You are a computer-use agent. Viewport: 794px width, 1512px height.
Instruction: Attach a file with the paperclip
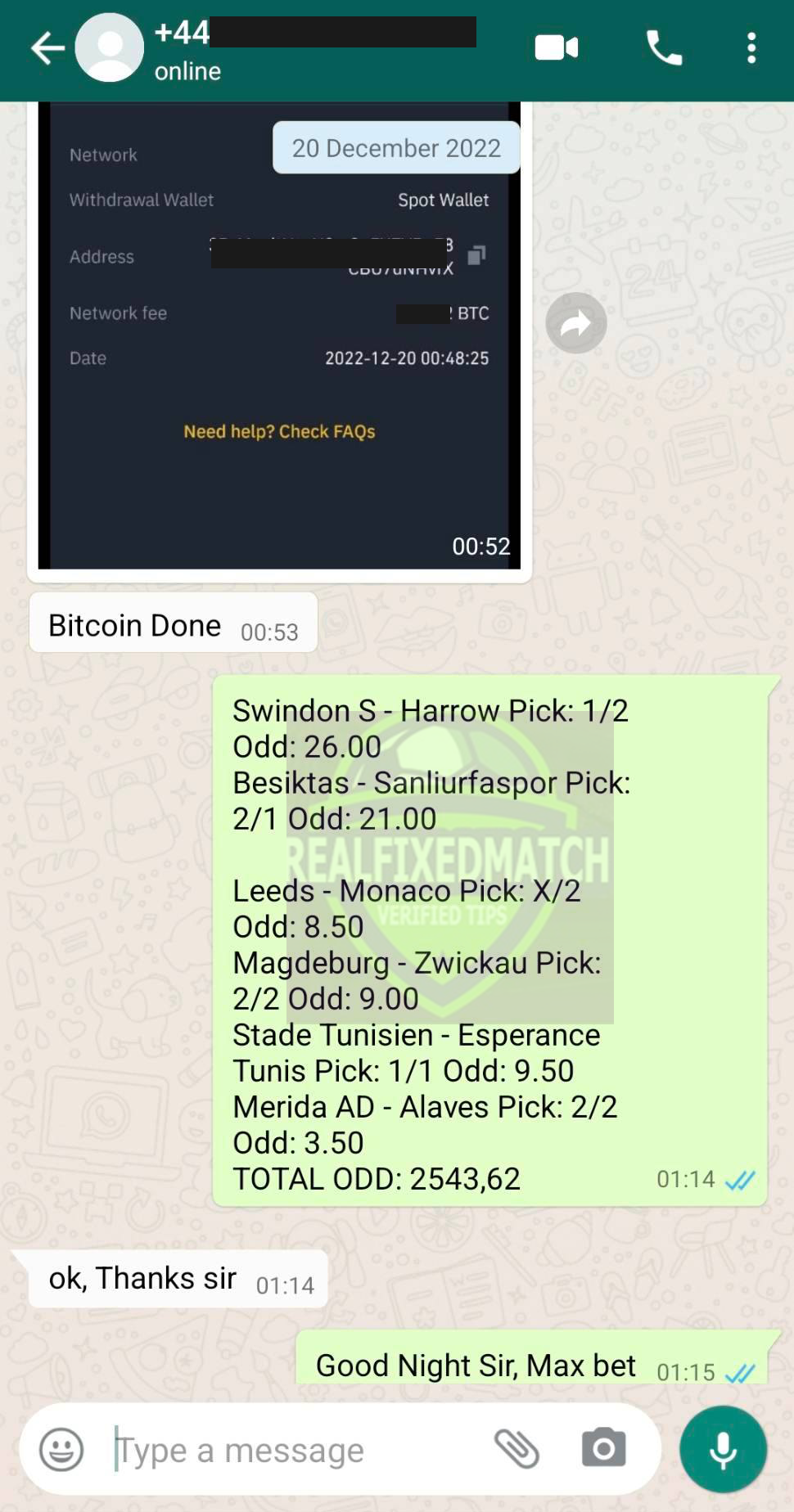coord(517,1449)
